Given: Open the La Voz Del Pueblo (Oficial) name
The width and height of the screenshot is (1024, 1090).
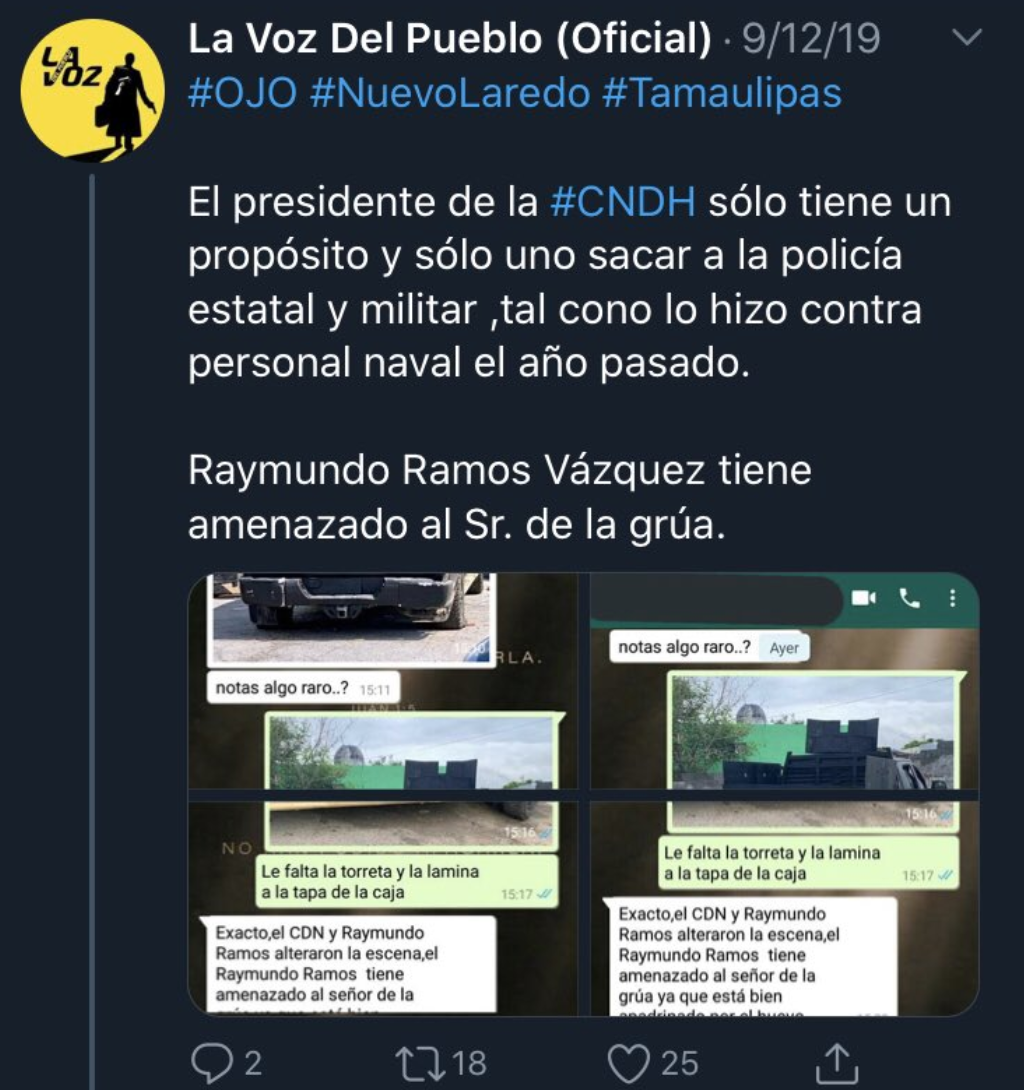Looking at the screenshot, I should pyautogui.click(x=450, y=39).
